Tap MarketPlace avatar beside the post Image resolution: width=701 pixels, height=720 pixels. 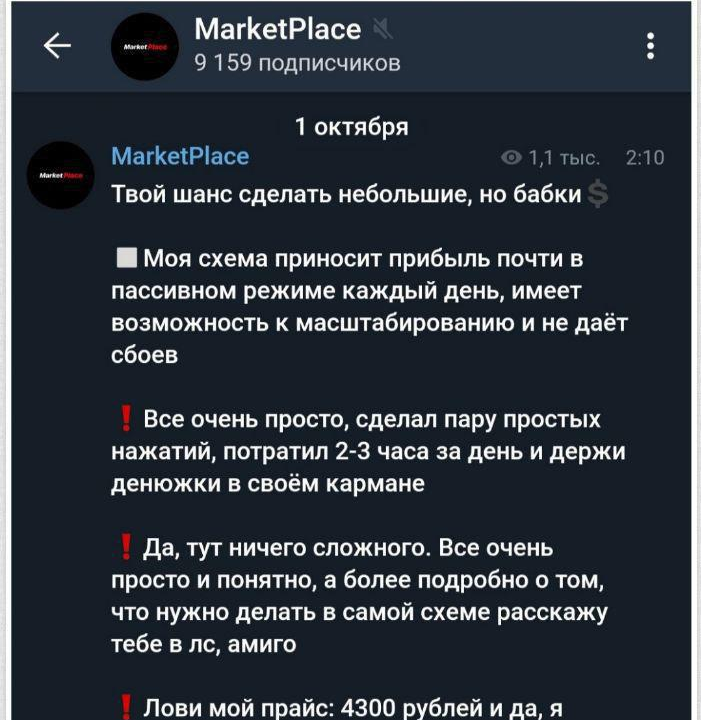point(60,175)
